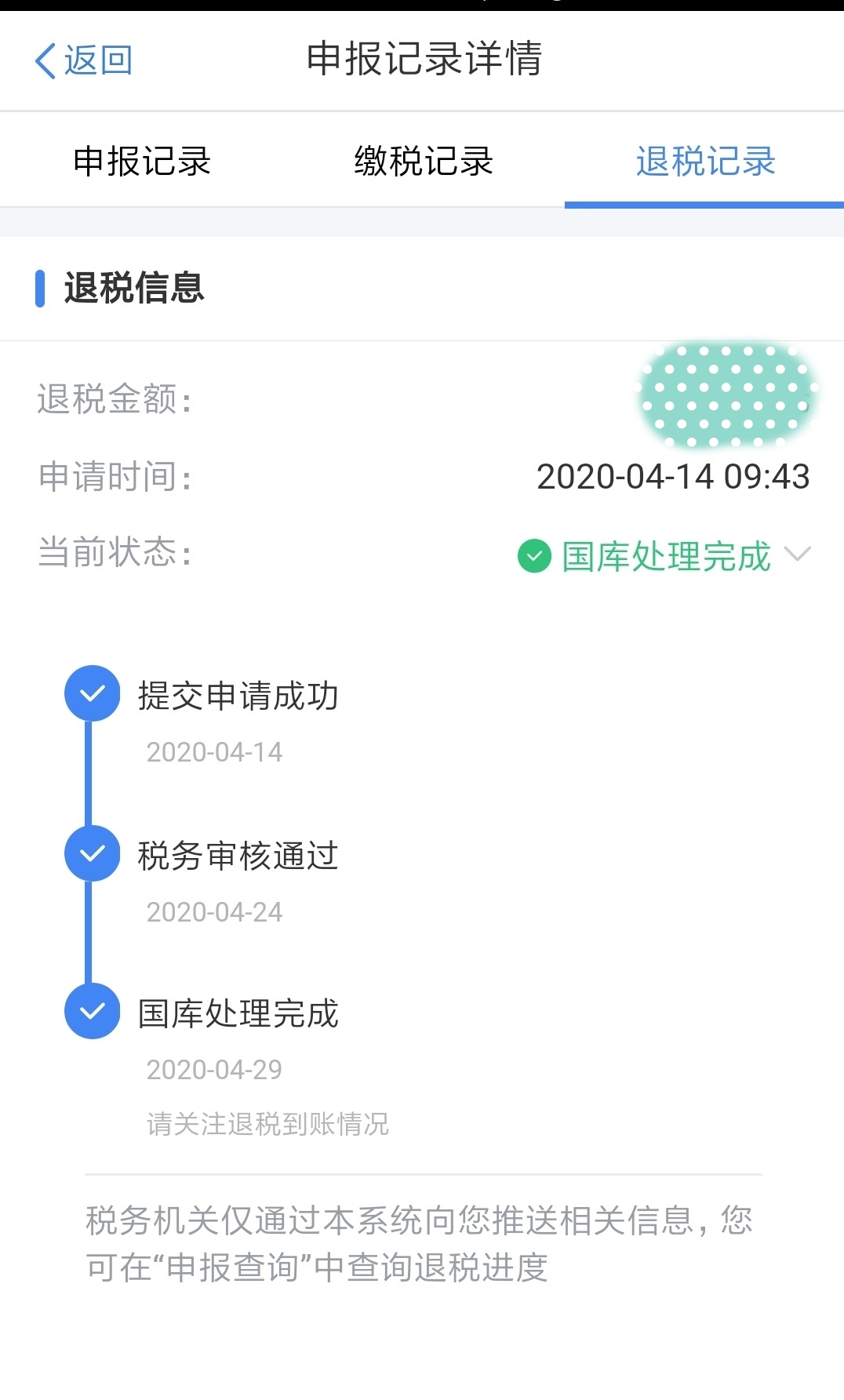
Task: Select the 退税记录 tab
Action: coord(705,162)
